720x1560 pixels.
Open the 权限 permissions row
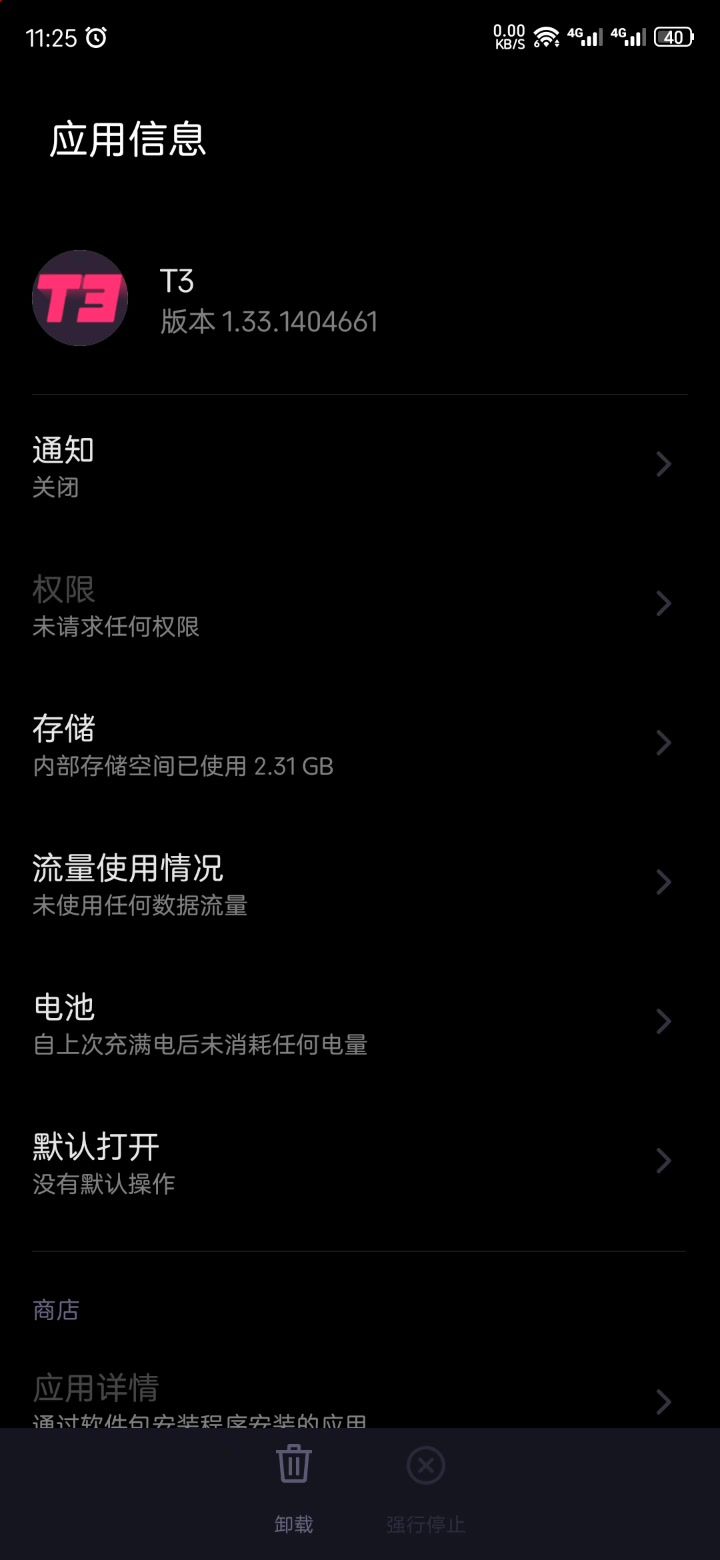(x=360, y=604)
